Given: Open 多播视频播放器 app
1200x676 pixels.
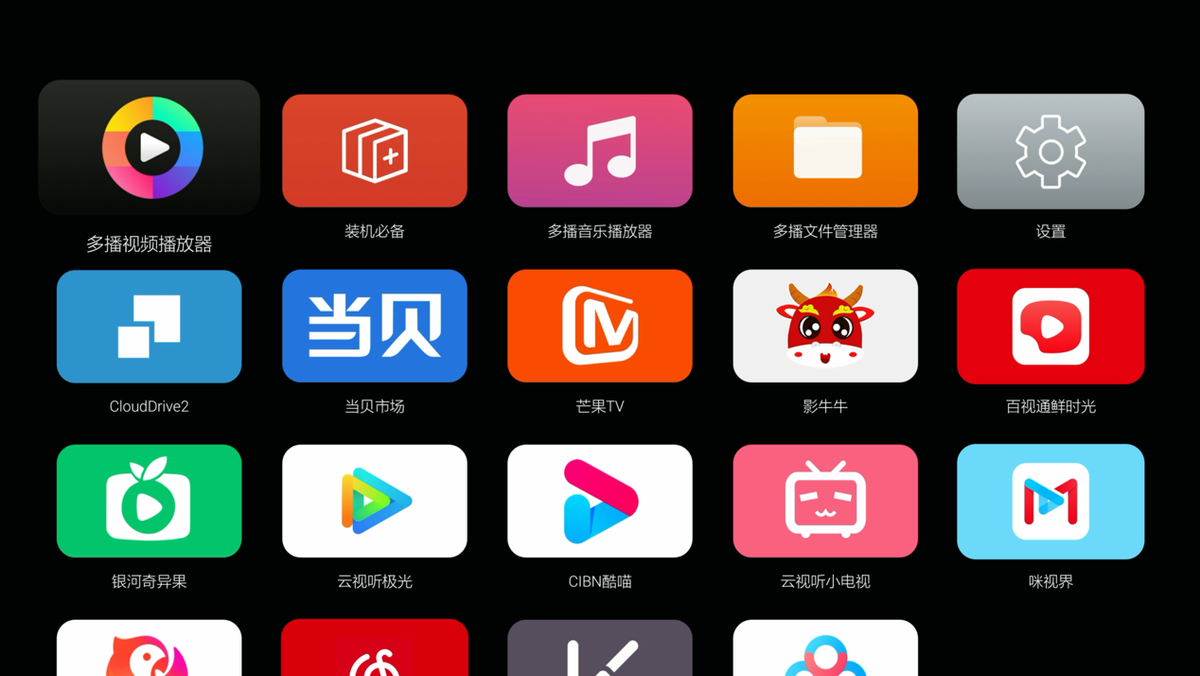Looking at the screenshot, I should point(149,148).
